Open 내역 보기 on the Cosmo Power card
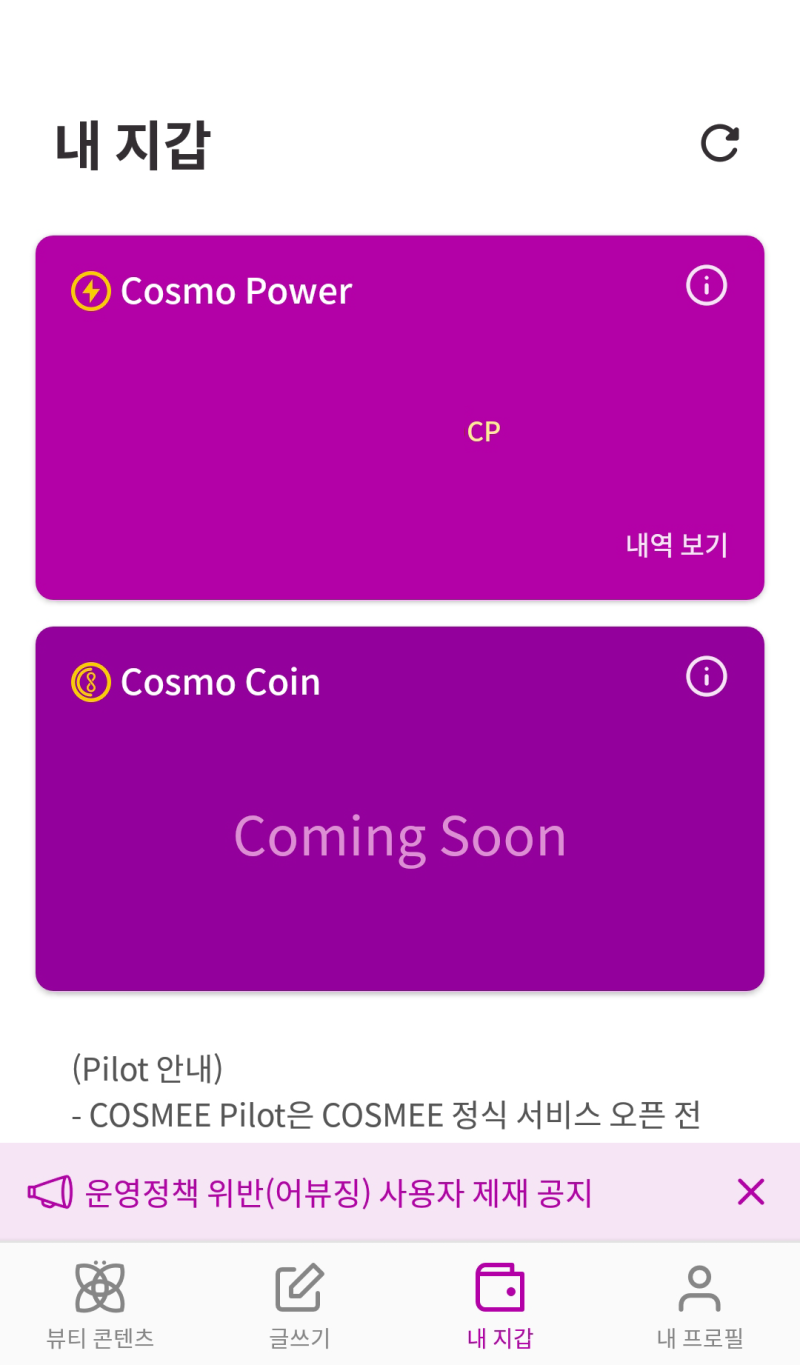 coord(676,545)
